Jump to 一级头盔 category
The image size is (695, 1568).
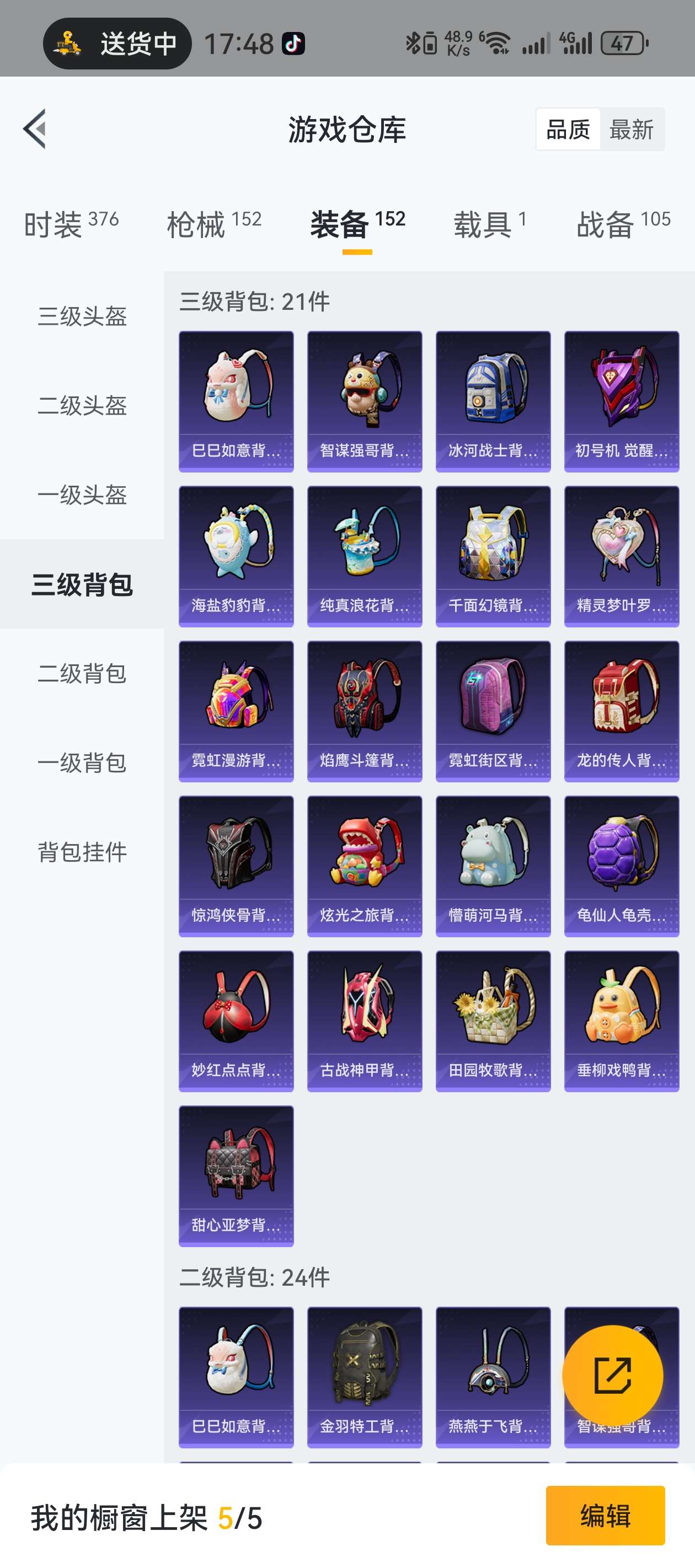82,495
